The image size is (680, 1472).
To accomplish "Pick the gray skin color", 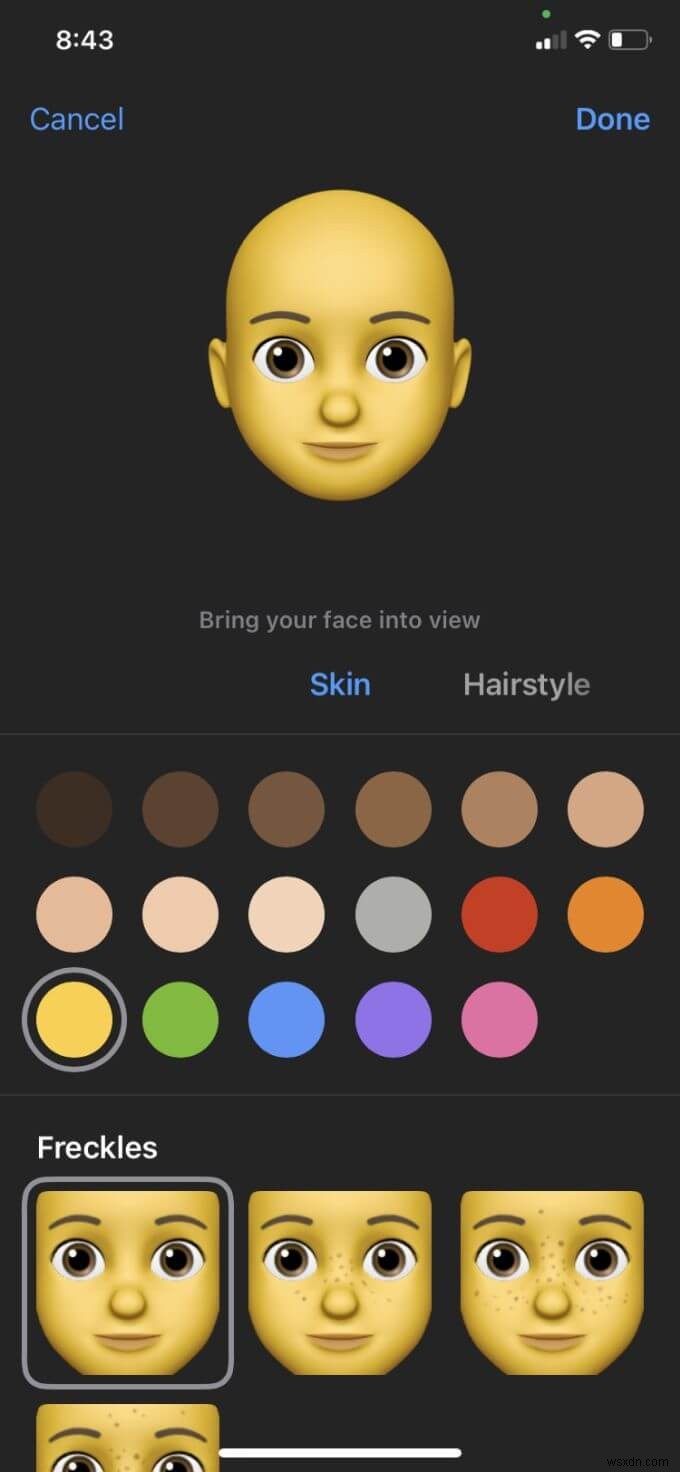I will point(393,914).
